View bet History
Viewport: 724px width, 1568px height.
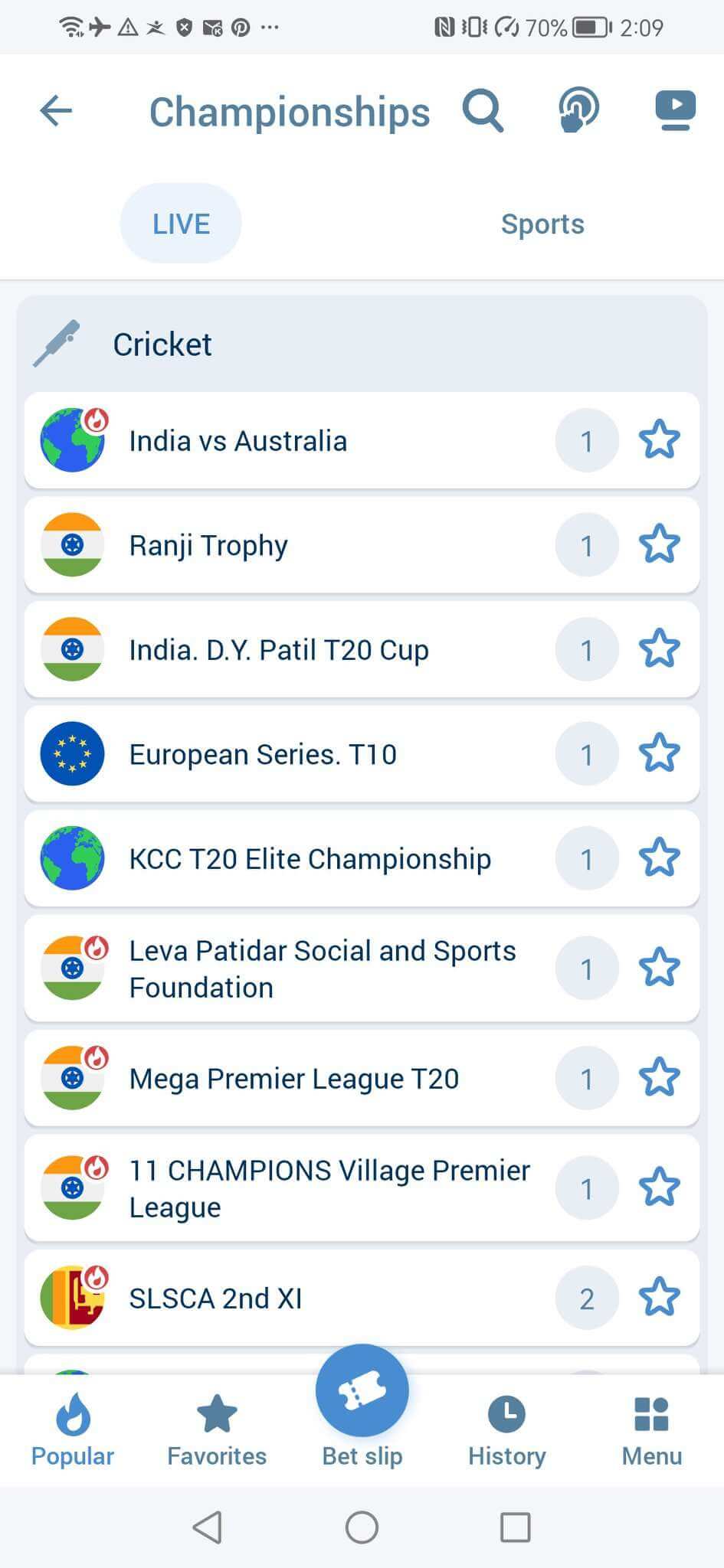coord(506,1430)
